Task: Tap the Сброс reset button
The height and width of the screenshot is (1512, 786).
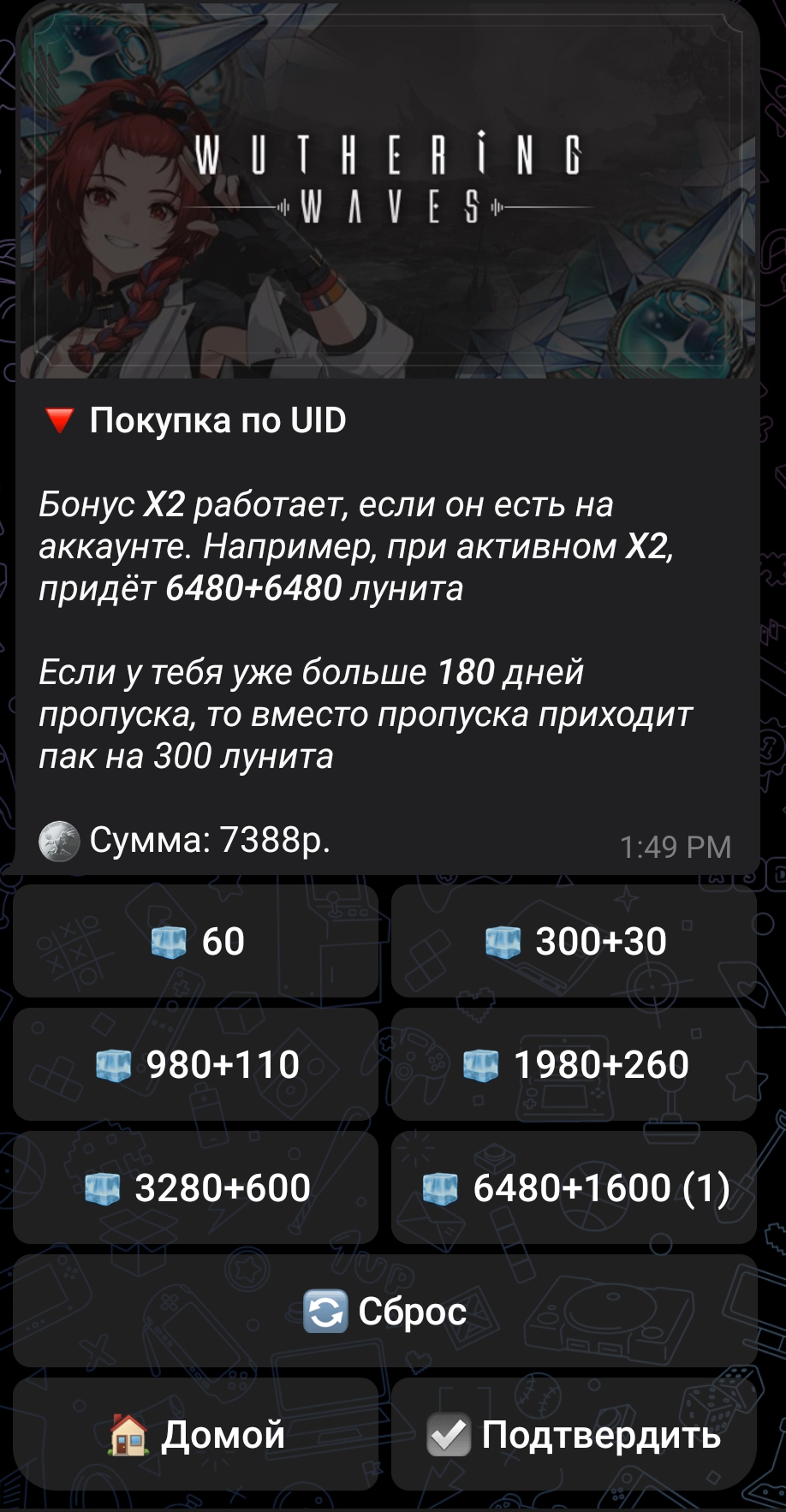Action: (385, 1311)
